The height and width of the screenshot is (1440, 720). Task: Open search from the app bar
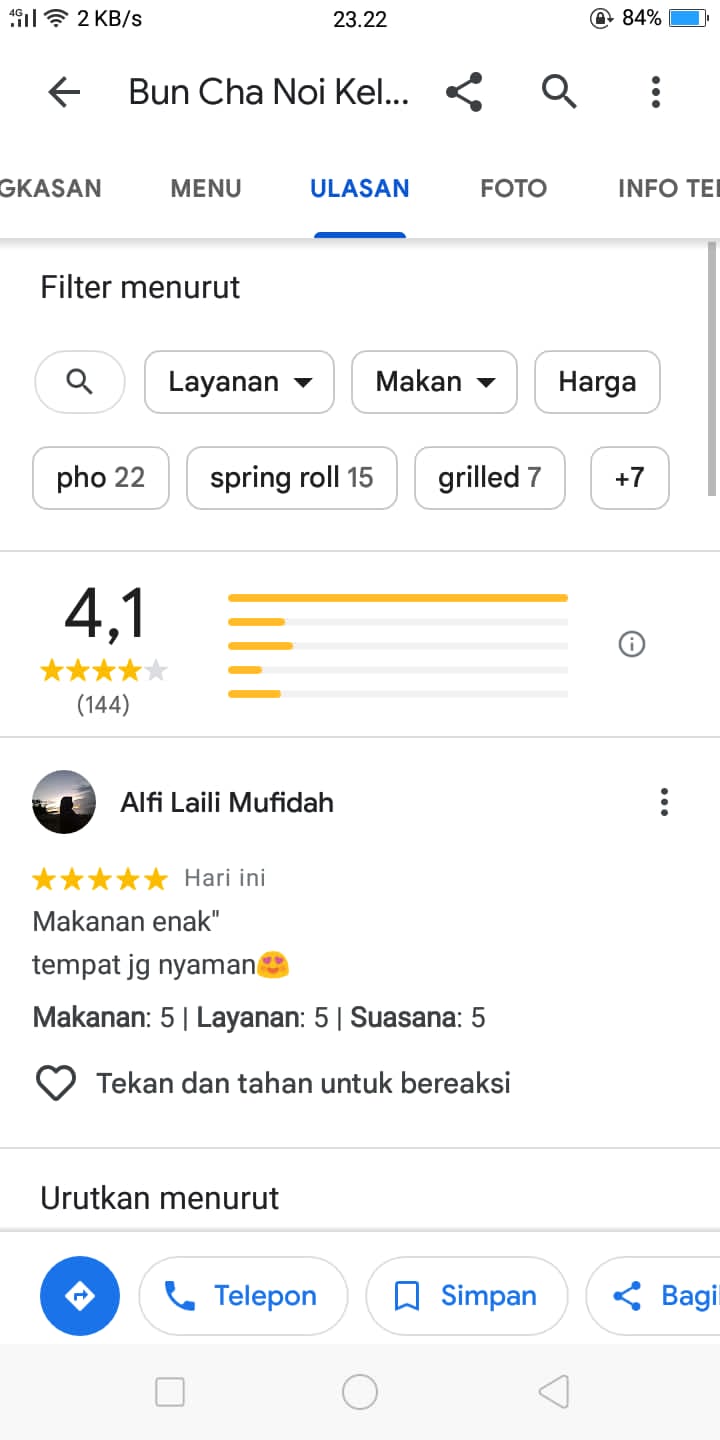[559, 92]
